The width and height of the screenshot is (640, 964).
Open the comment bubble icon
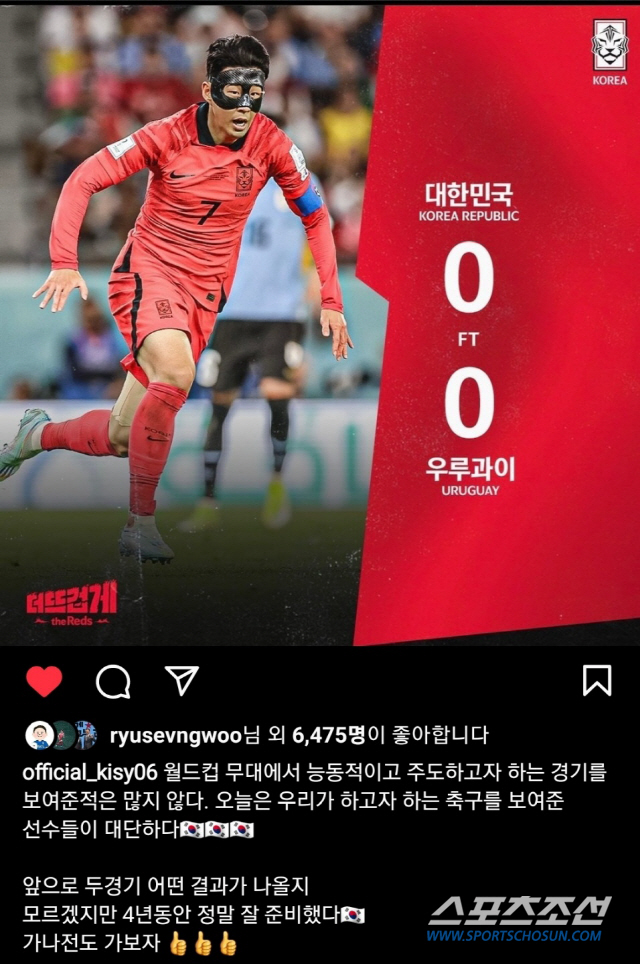(x=113, y=681)
